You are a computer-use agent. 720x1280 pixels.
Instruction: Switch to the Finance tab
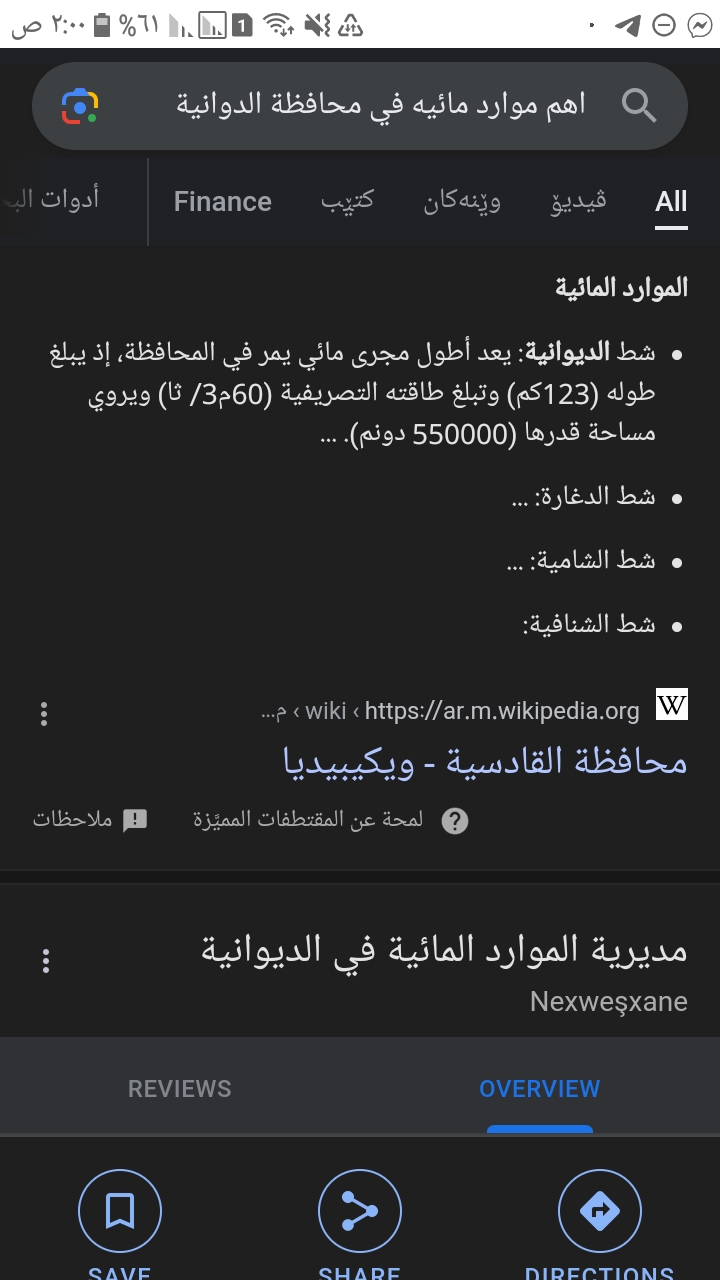pos(222,202)
